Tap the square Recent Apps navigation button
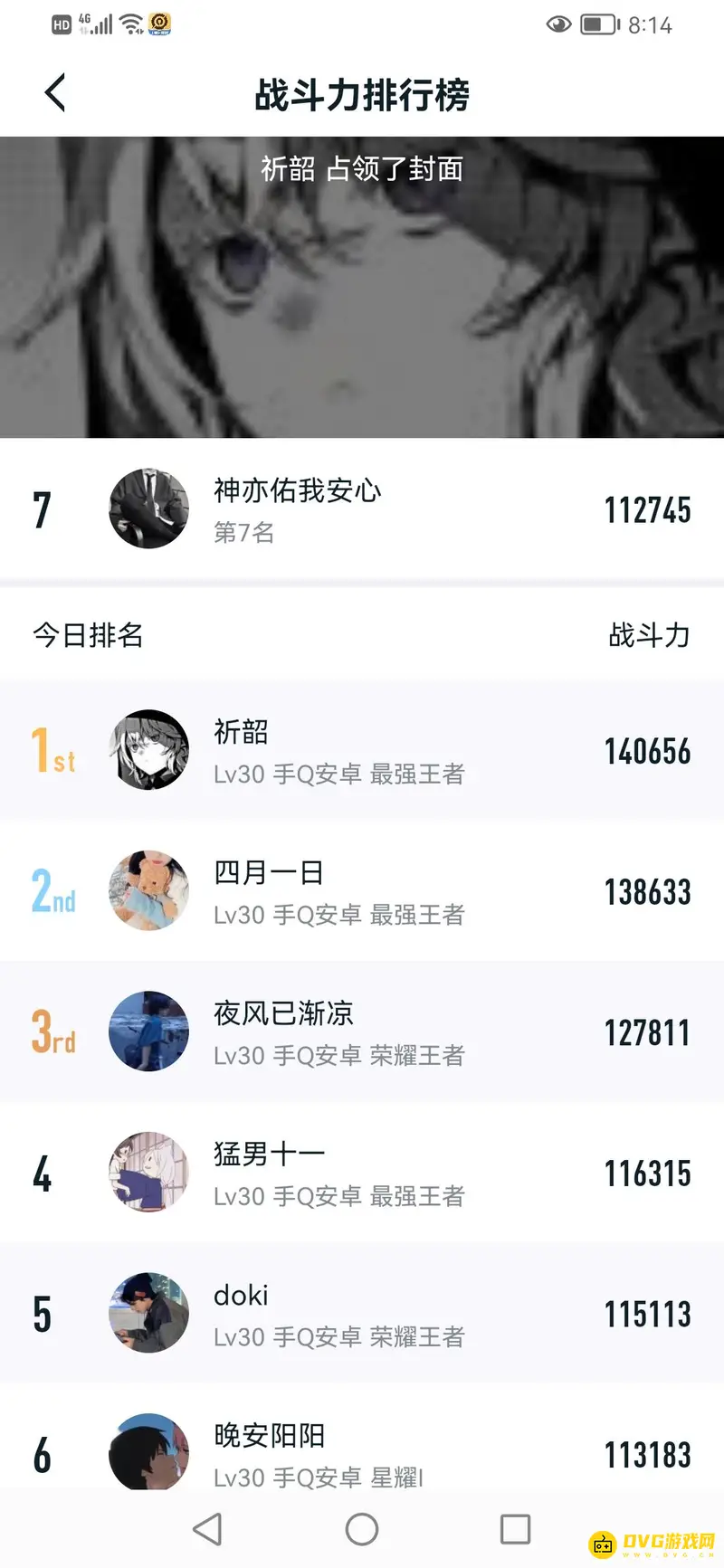 (515, 1529)
